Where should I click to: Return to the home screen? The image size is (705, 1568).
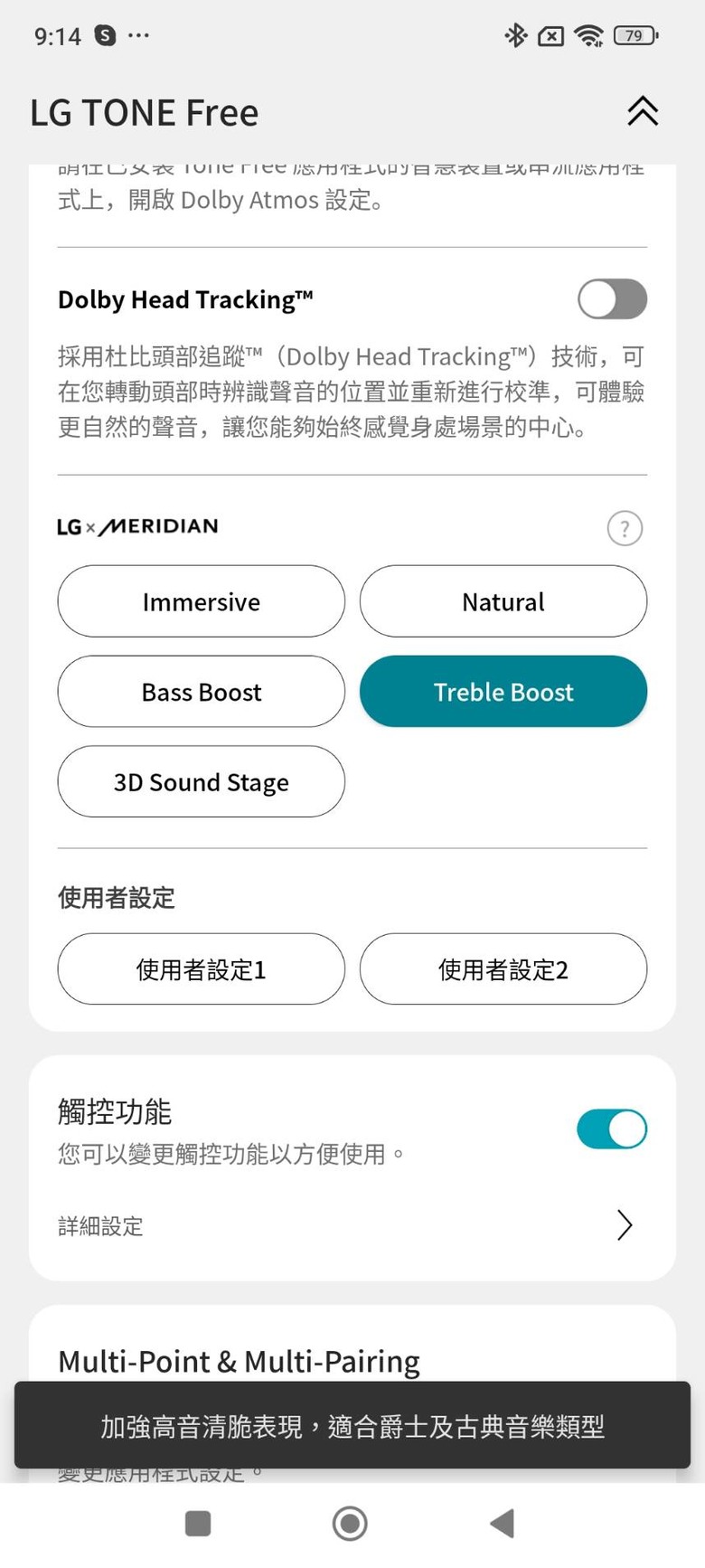coord(350,1524)
